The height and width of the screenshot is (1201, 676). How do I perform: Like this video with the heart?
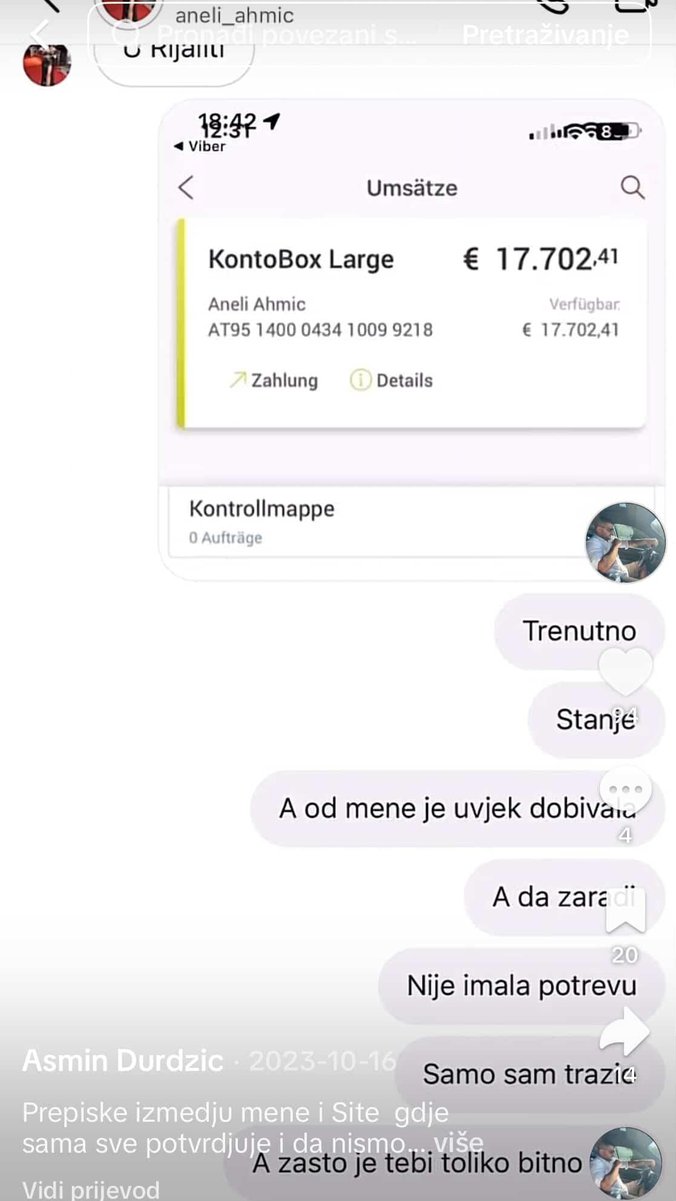click(627, 672)
